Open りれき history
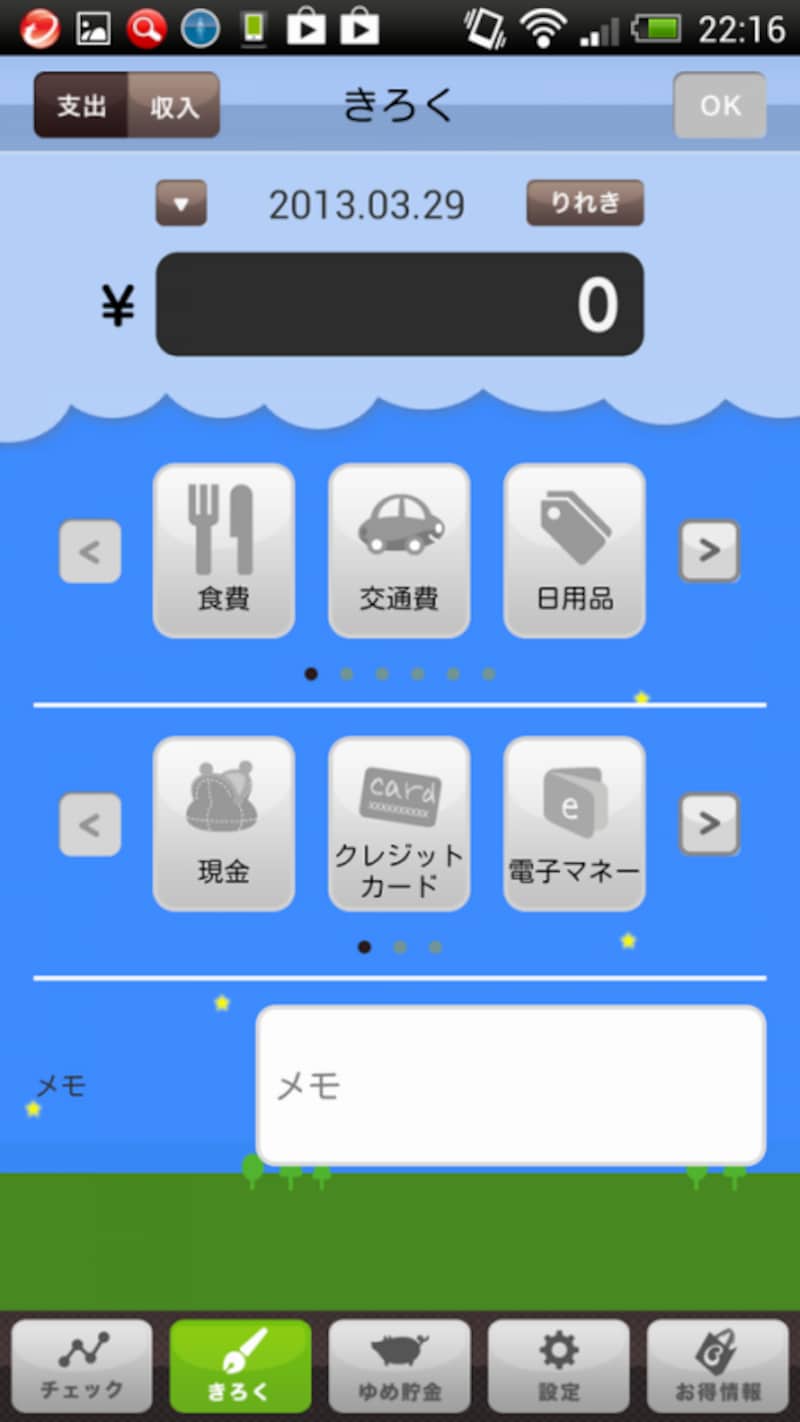The image size is (800, 1422). [x=585, y=203]
